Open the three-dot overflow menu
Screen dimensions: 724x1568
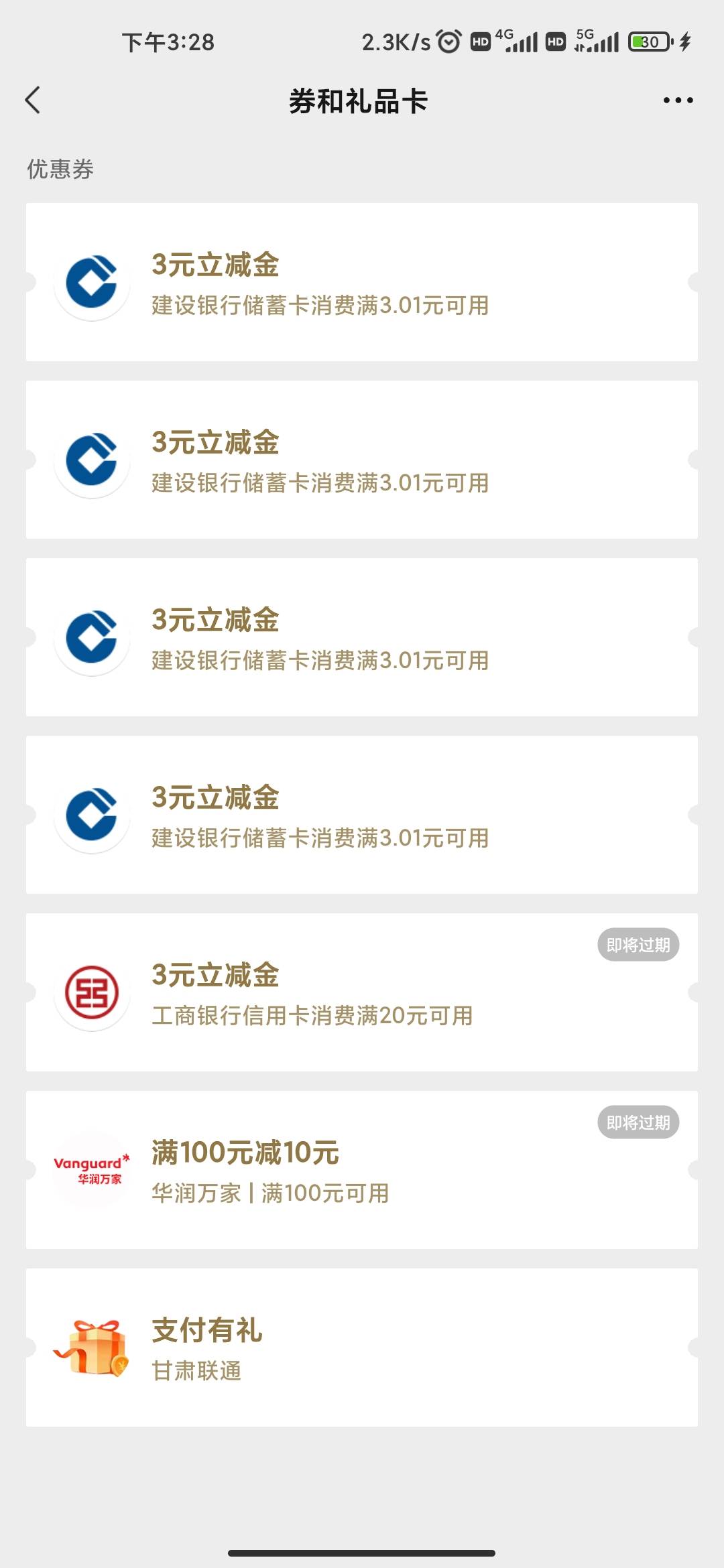[678, 101]
